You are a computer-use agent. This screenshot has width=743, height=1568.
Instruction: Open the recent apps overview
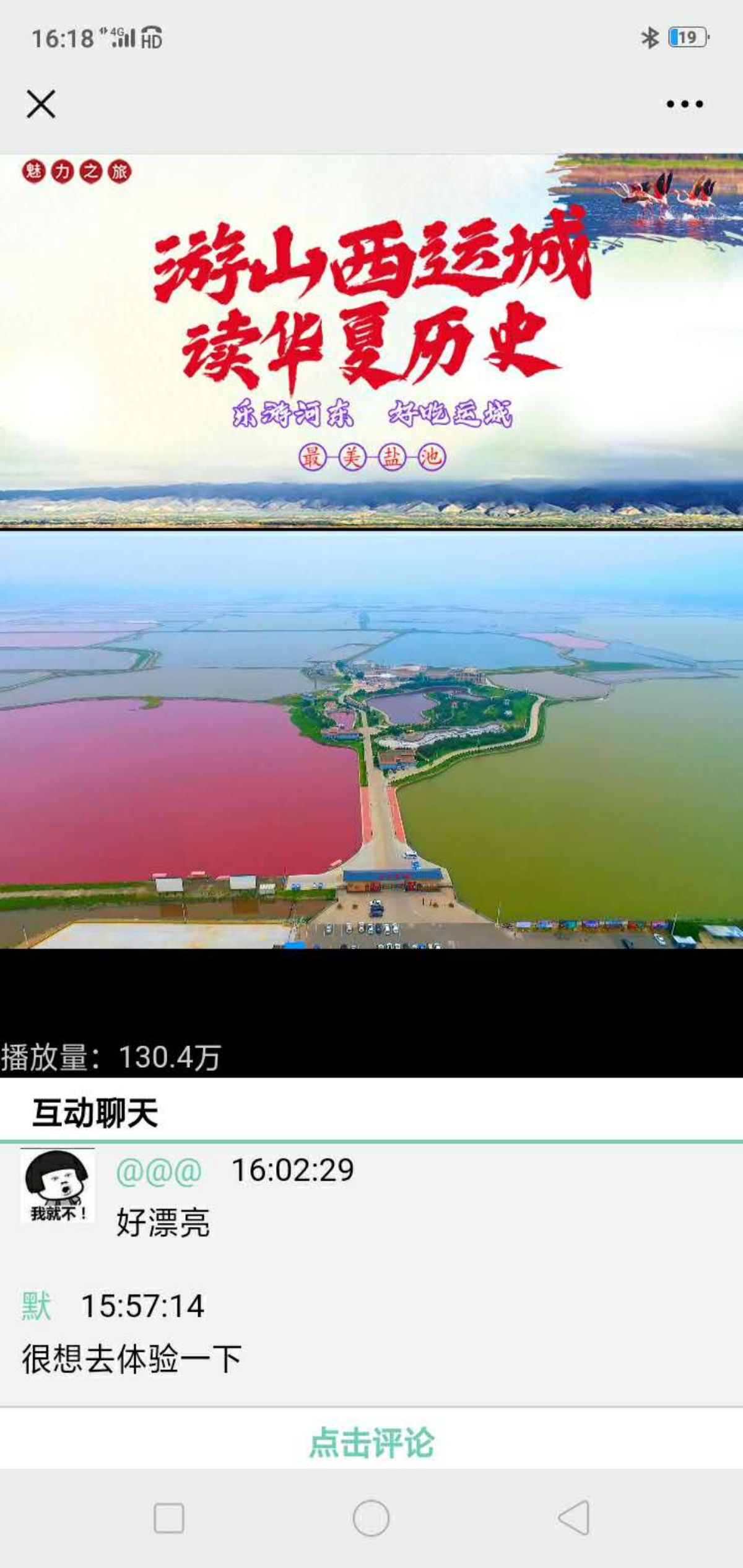pos(168,1517)
